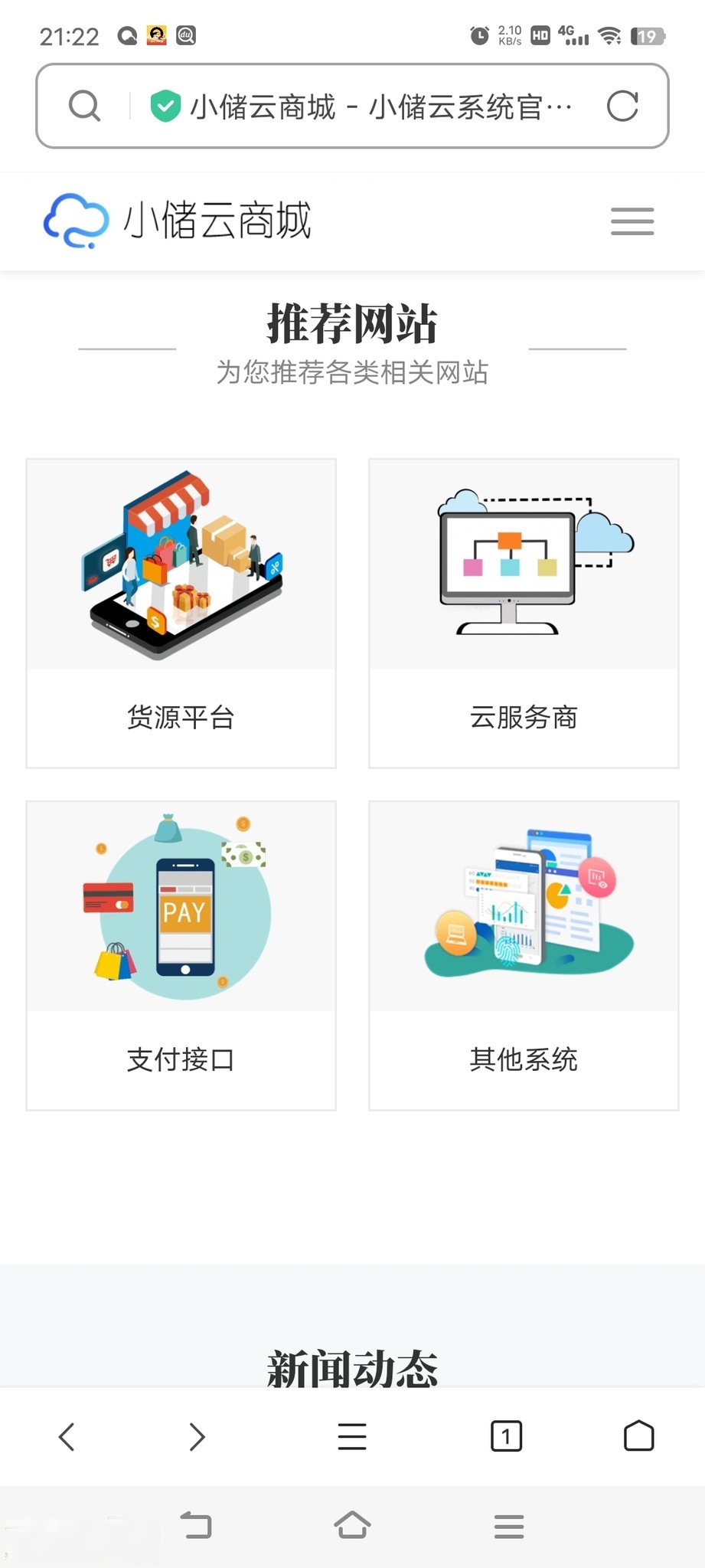705x1568 pixels.
Task: Open the 云服务商 card
Action: pos(524,613)
